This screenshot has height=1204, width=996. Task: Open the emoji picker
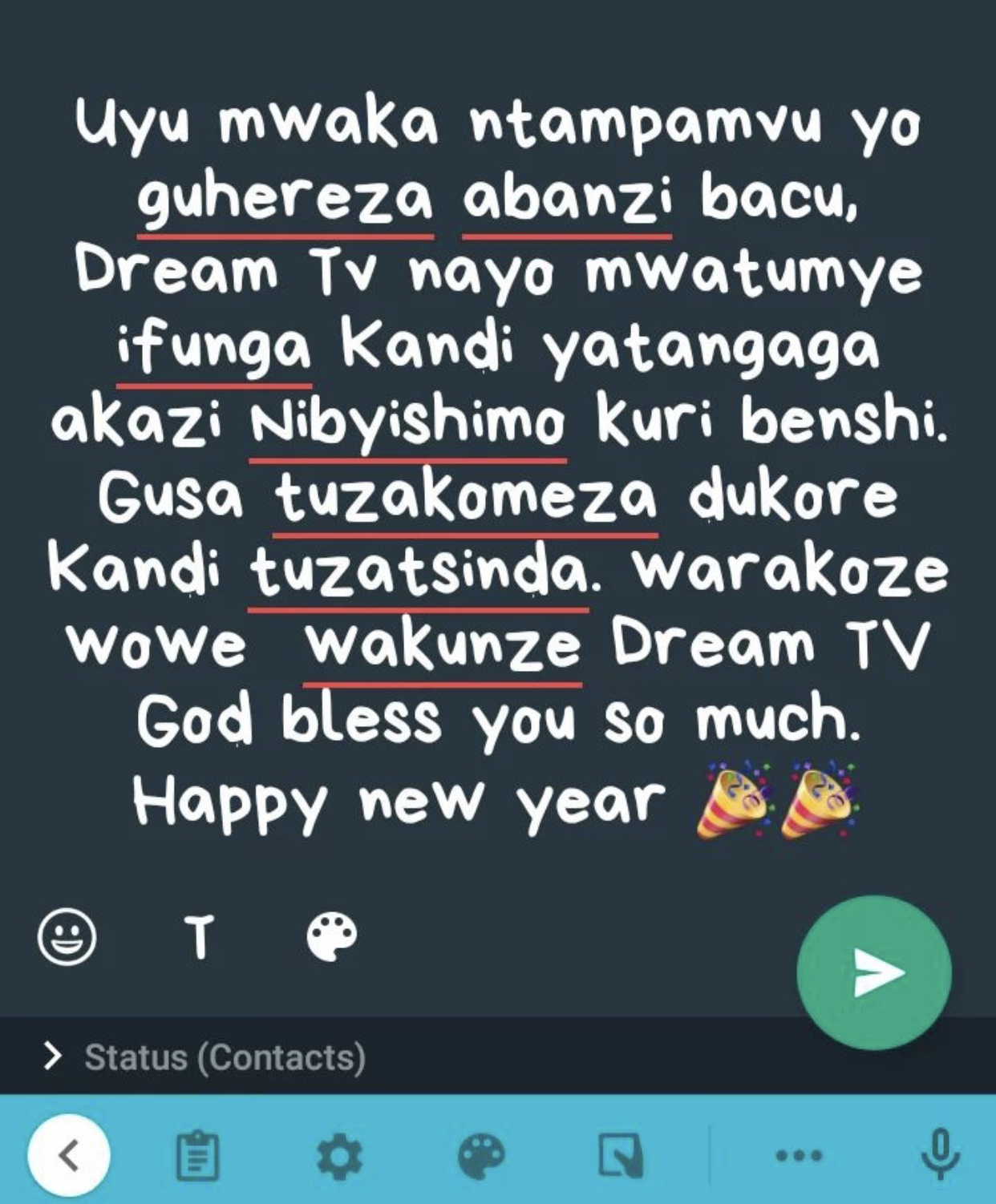pyautogui.click(x=67, y=936)
